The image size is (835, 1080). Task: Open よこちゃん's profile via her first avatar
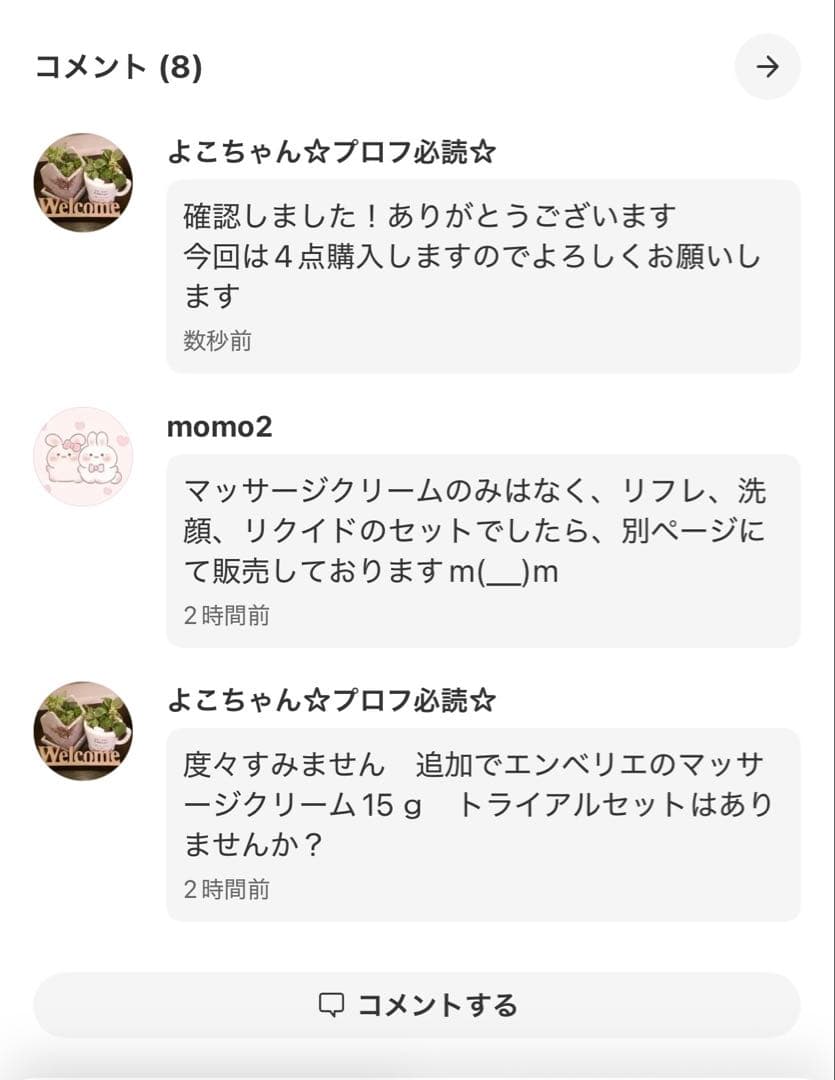pyautogui.click(x=83, y=184)
